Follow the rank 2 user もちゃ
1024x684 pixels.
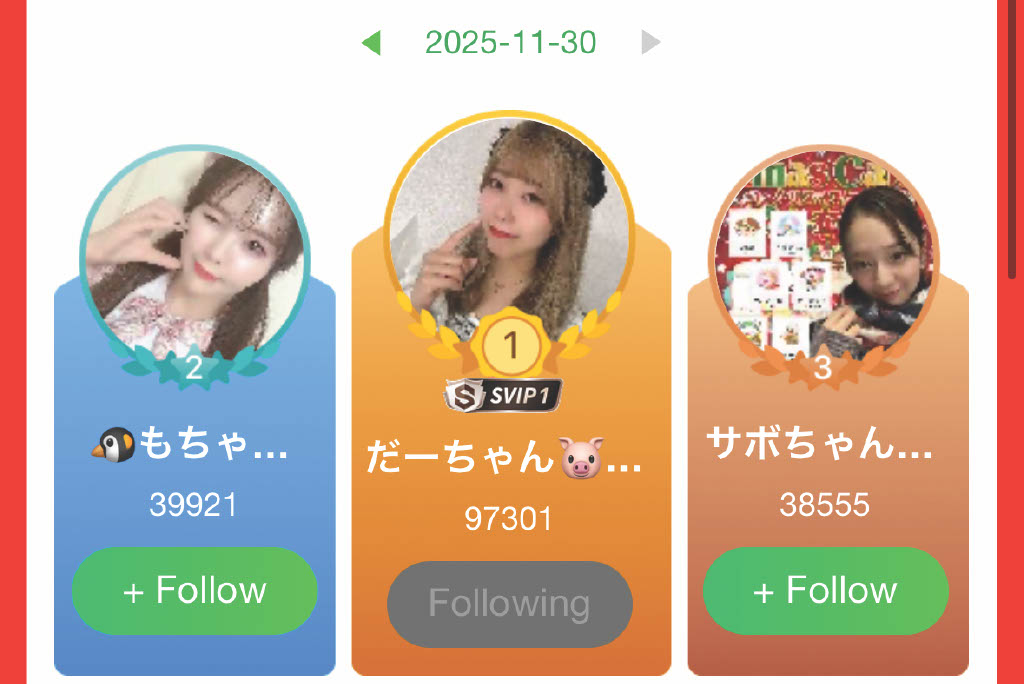(194, 591)
